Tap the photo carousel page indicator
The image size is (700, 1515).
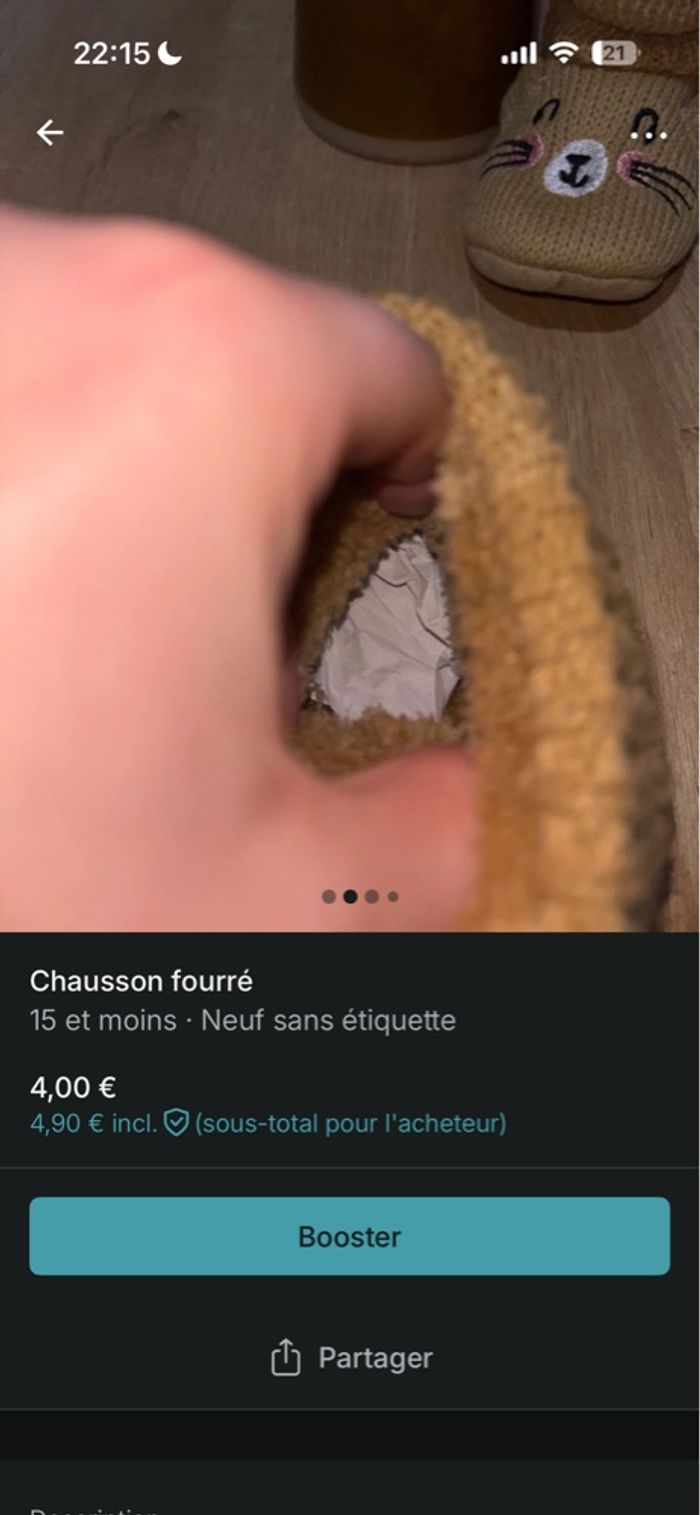360,897
